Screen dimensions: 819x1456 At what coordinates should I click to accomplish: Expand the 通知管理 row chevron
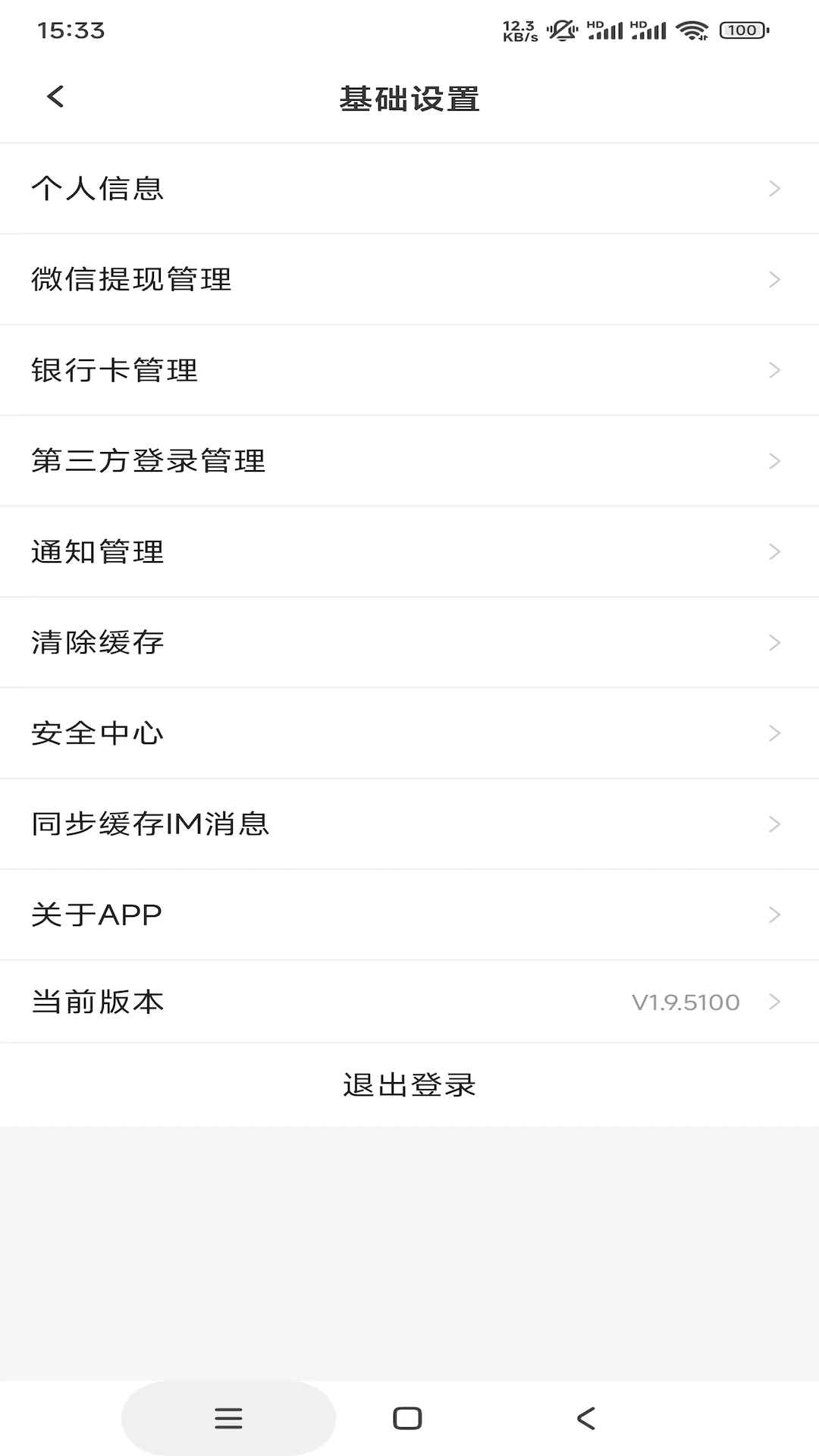click(x=774, y=551)
